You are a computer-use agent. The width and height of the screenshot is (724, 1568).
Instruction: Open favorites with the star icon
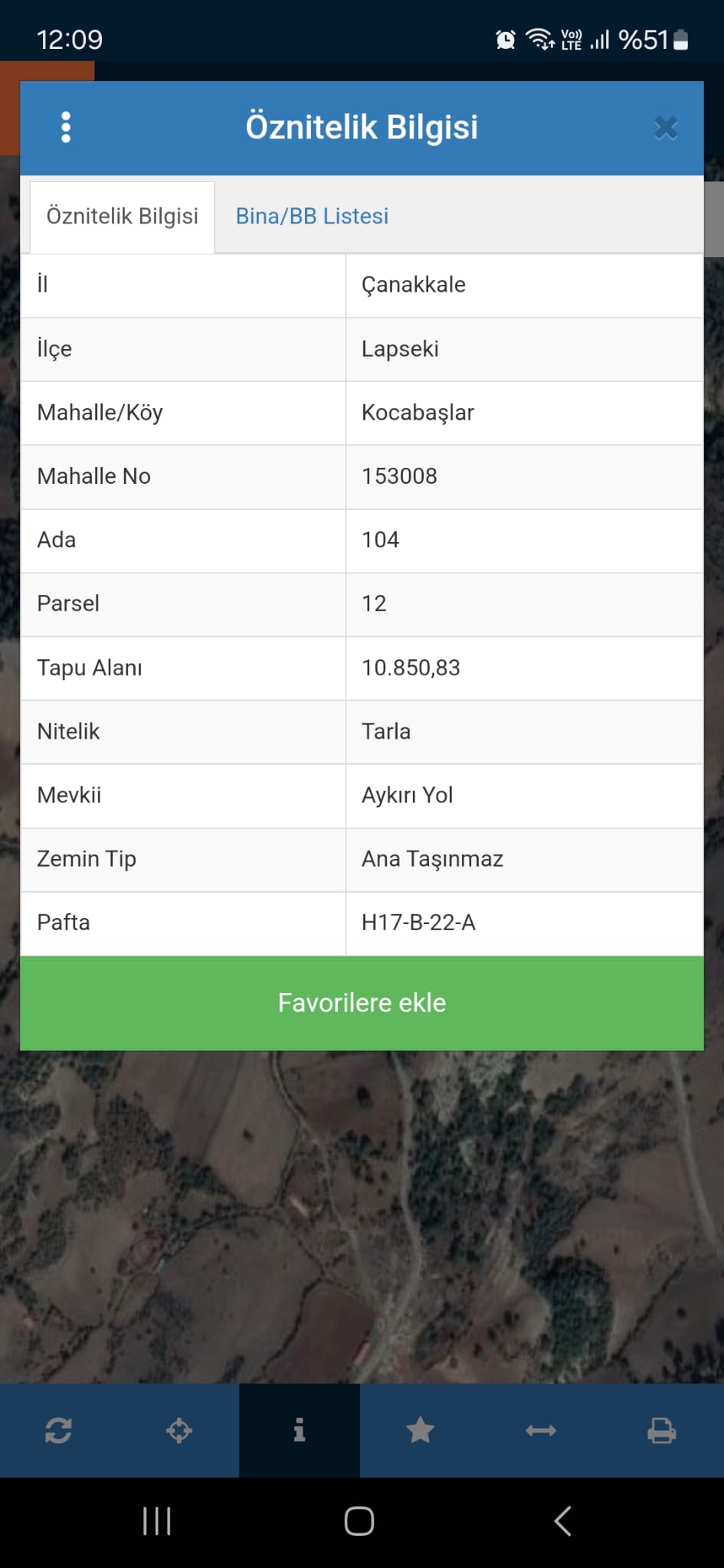pyautogui.click(x=420, y=1430)
